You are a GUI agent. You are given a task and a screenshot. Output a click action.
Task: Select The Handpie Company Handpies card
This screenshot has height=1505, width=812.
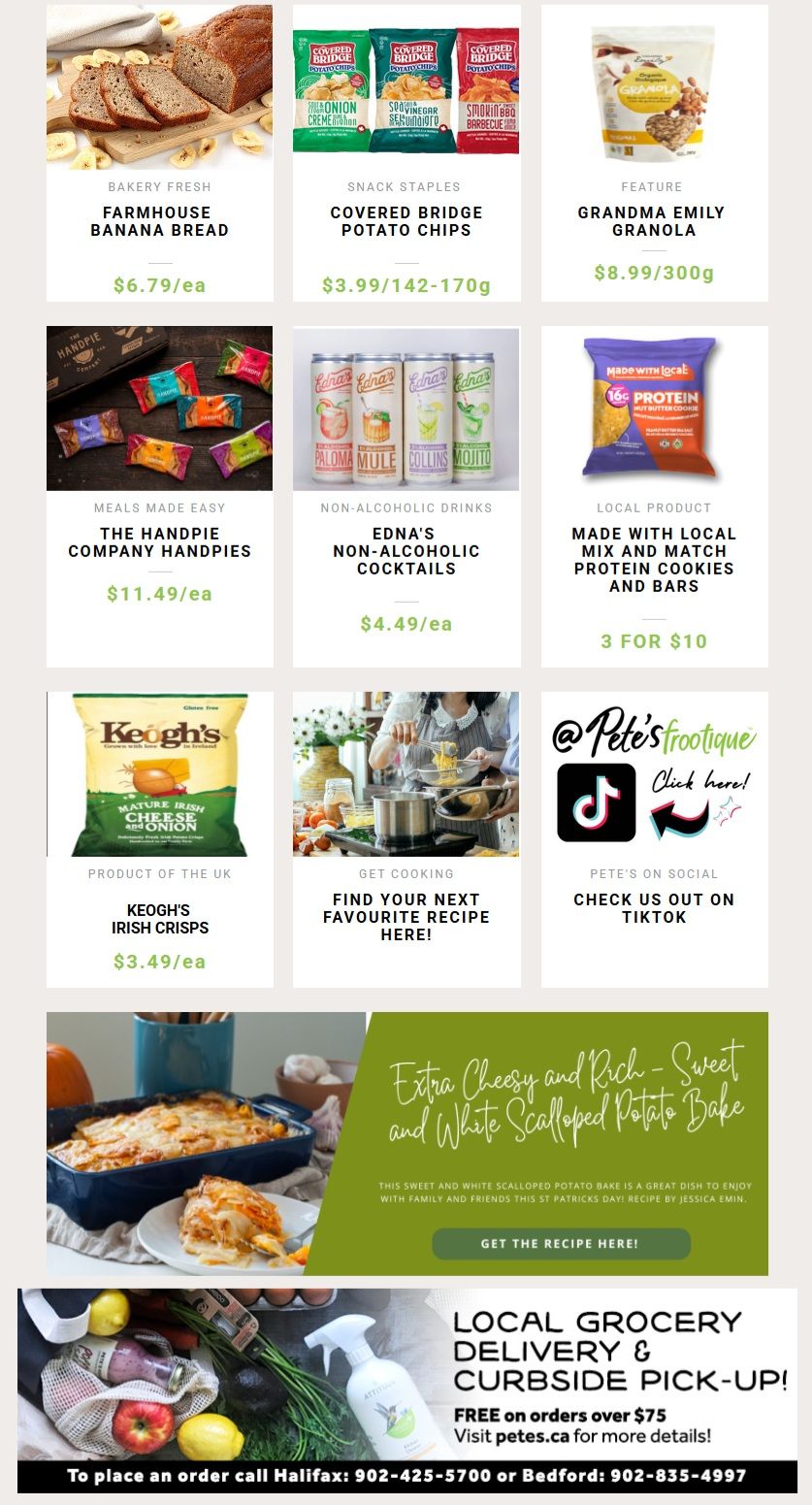159,542
